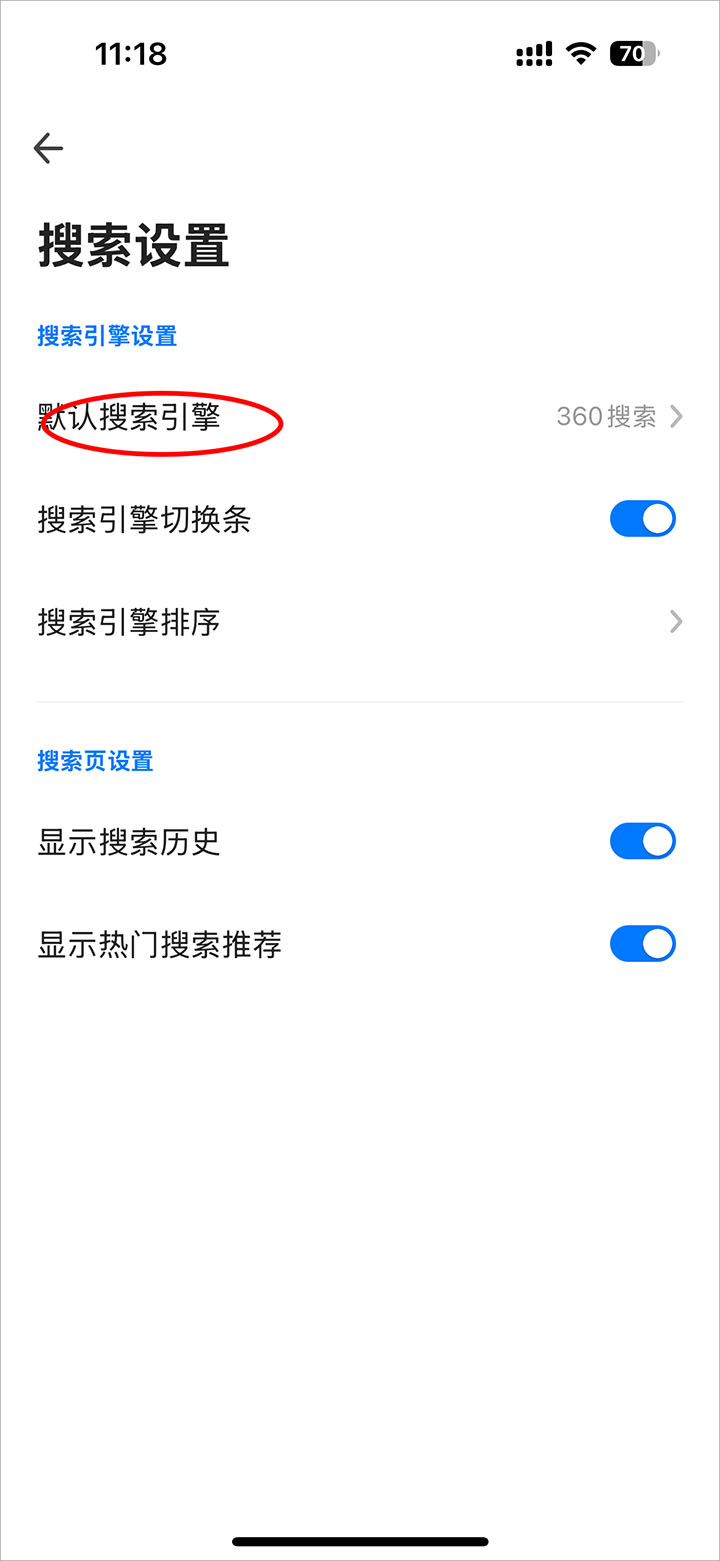Open 默认搜索引擎 setting
The height and width of the screenshot is (1561, 720).
click(x=360, y=417)
